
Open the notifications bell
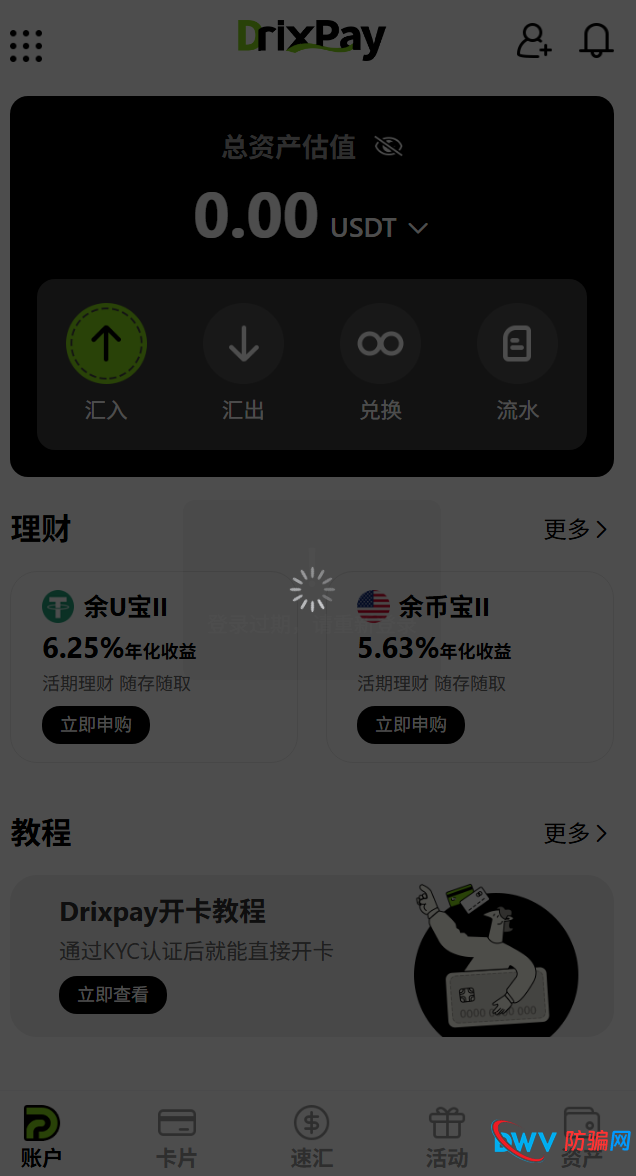tap(596, 40)
